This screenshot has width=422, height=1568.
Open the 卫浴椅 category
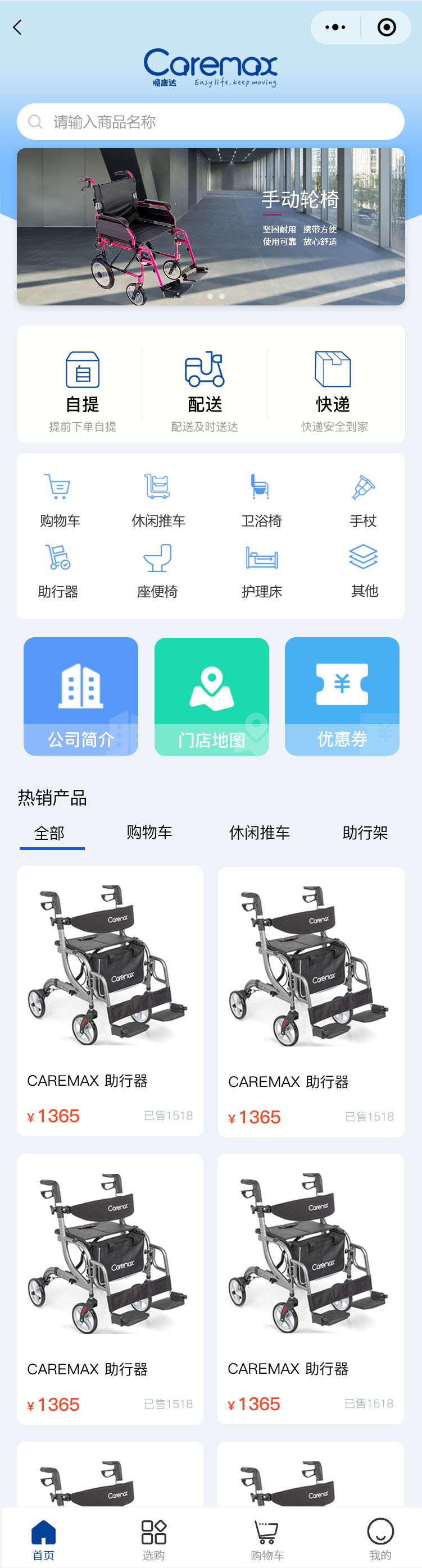[x=261, y=500]
